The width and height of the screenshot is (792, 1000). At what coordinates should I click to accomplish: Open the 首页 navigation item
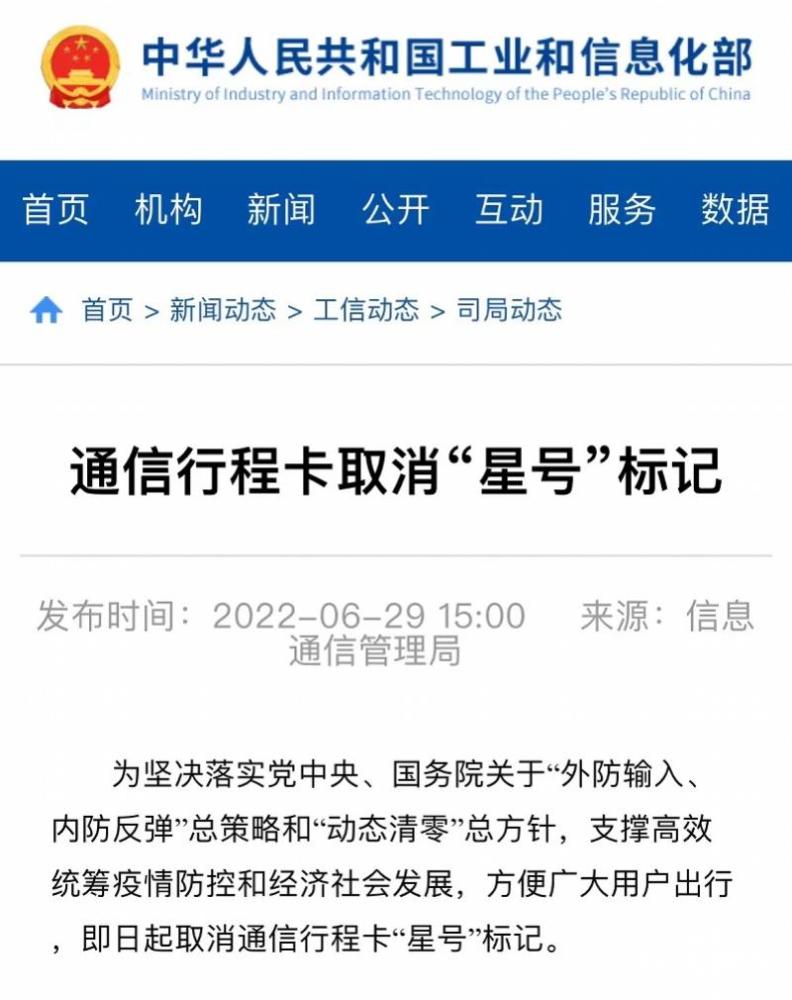tap(56, 210)
